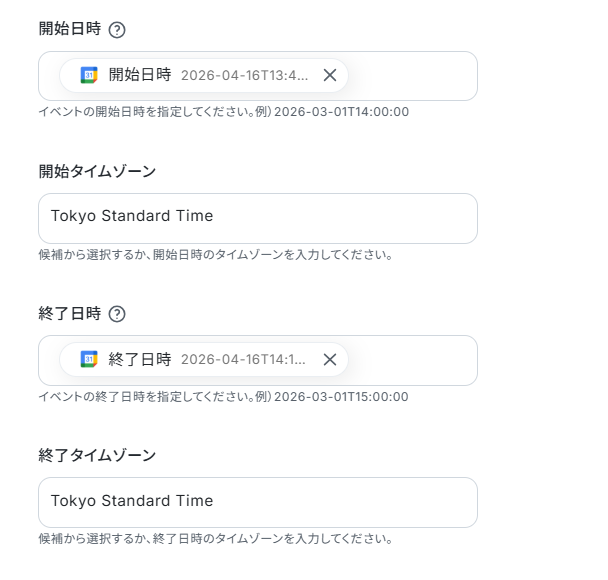Tap the 終了日時 input field
Screen dimensions: 608x580
click(410, 360)
